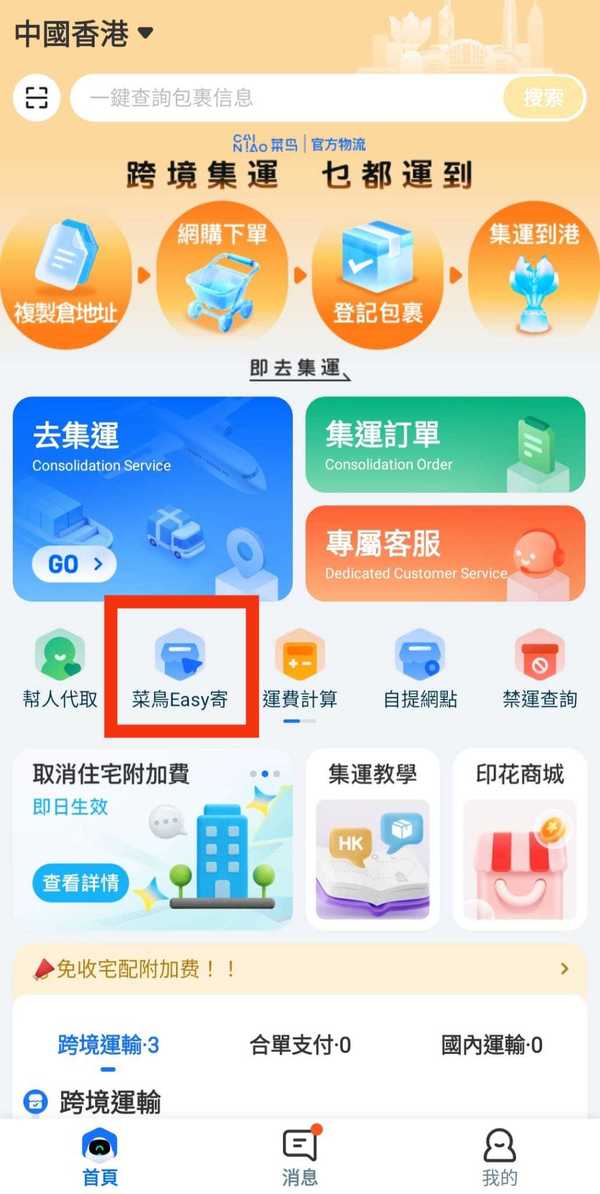Open the 中國香港 region dropdown
Screen dimensions: 600x1194
84,34
